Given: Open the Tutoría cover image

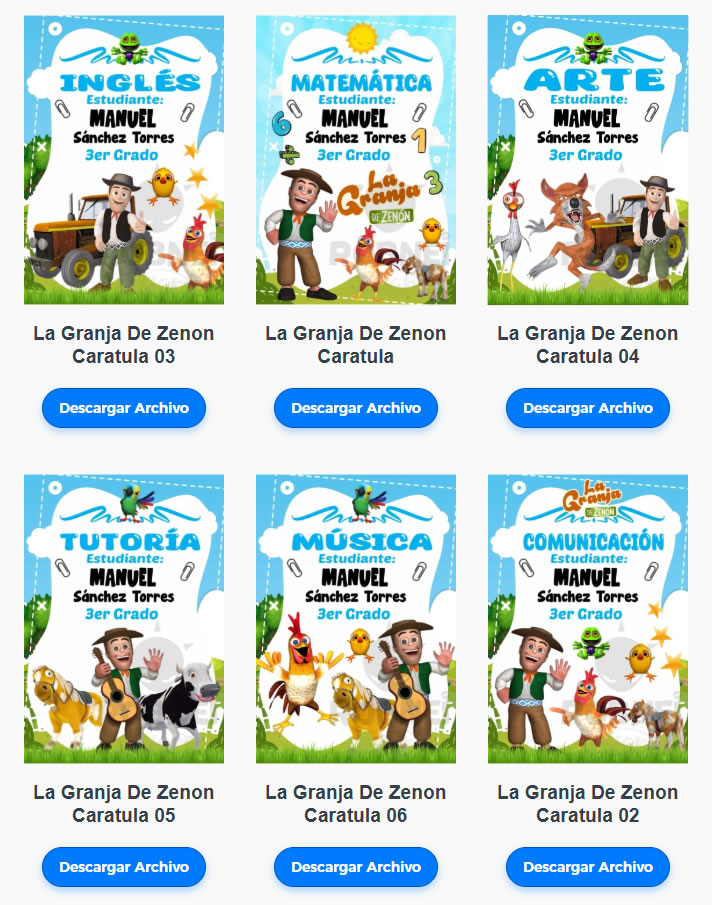Looking at the screenshot, I should (x=124, y=619).
